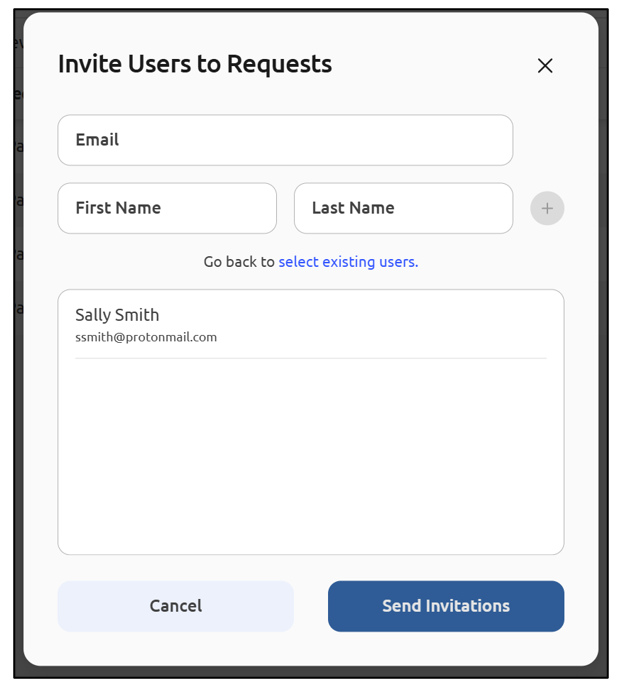The image size is (619, 687).
Task: Close the Invite Users dialog
Action: click(x=545, y=66)
